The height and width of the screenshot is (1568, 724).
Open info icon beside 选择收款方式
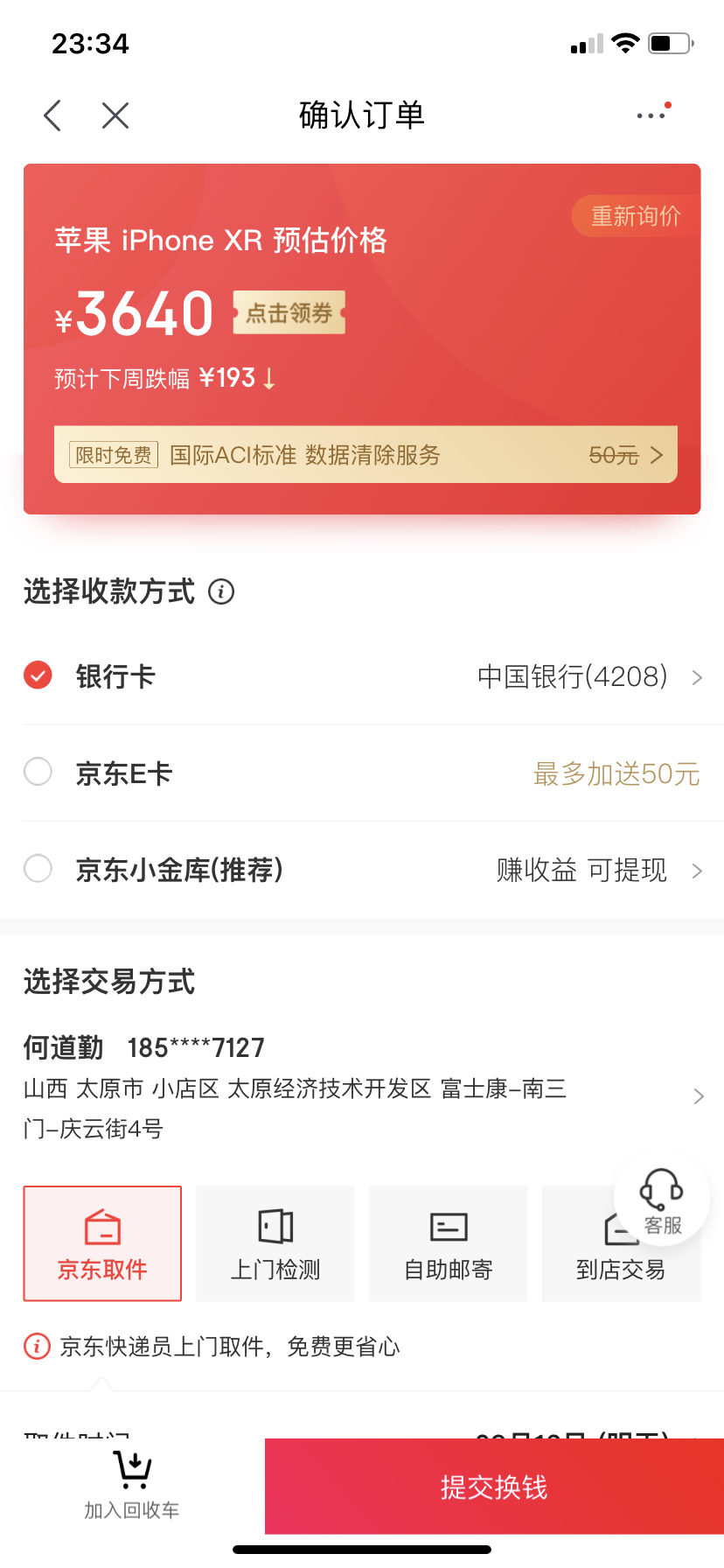[221, 592]
